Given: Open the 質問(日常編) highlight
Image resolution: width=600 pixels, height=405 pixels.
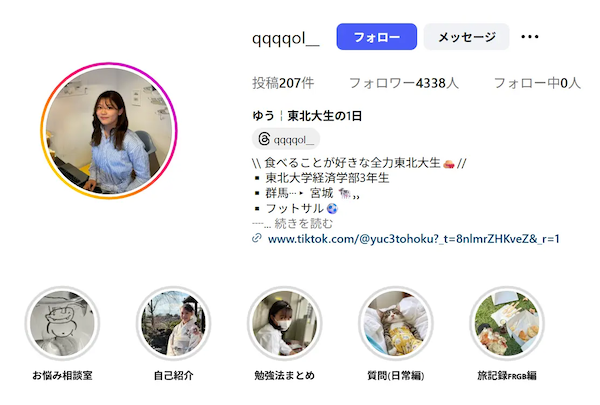Looking at the screenshot, I should (395, 324).
